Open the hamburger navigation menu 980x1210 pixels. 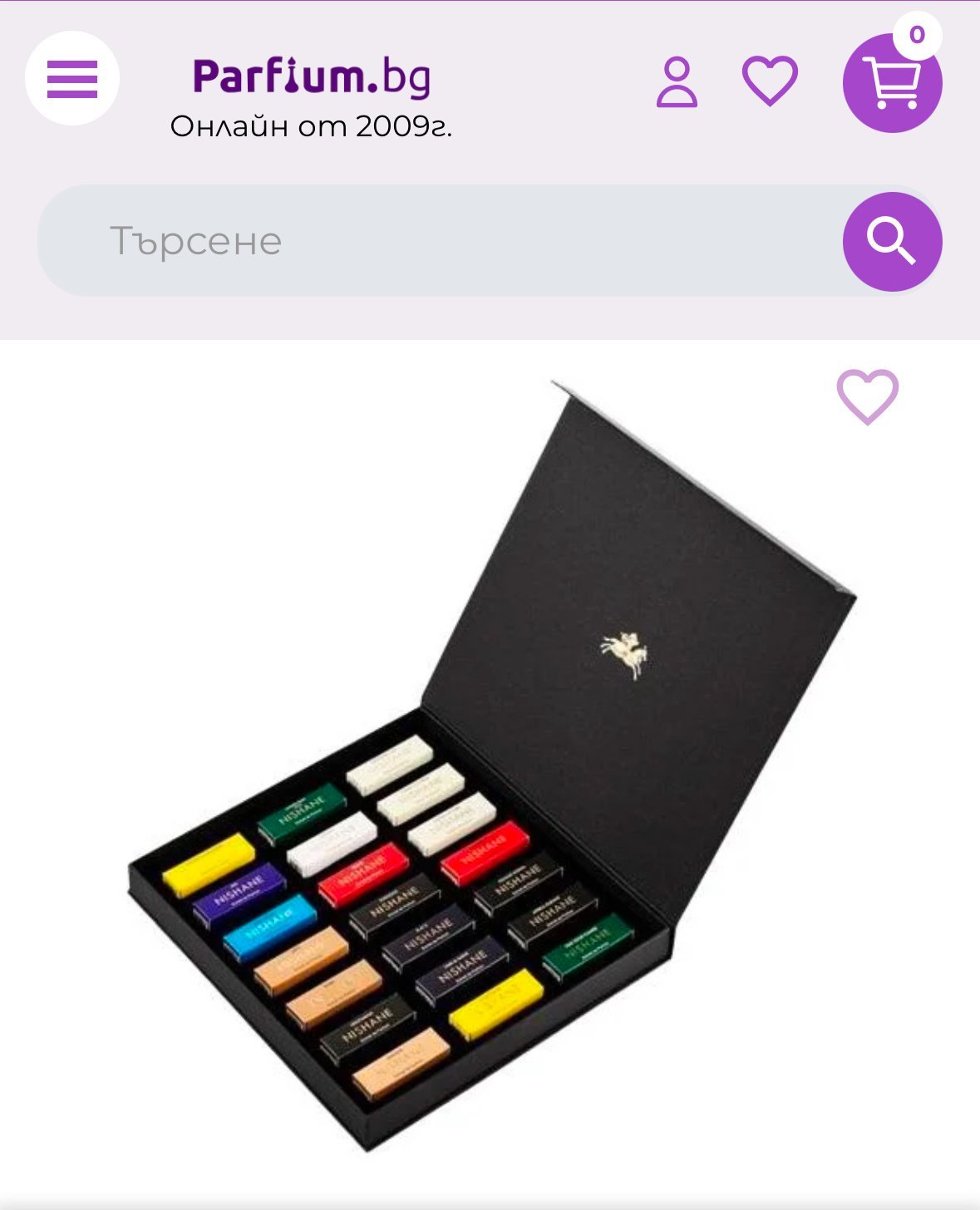[72, 79]
